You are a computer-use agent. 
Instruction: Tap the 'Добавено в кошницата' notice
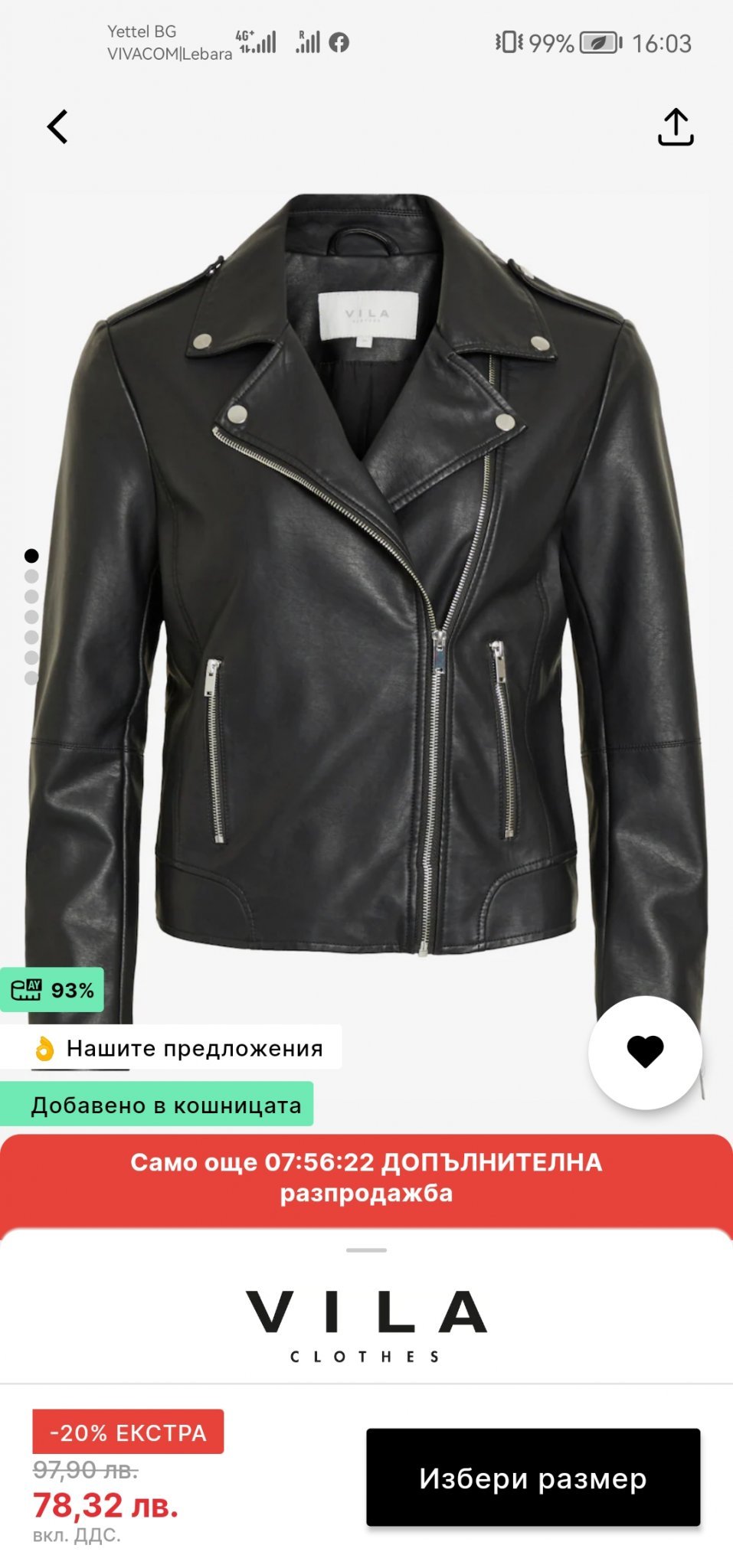[x=157, y=1105]
